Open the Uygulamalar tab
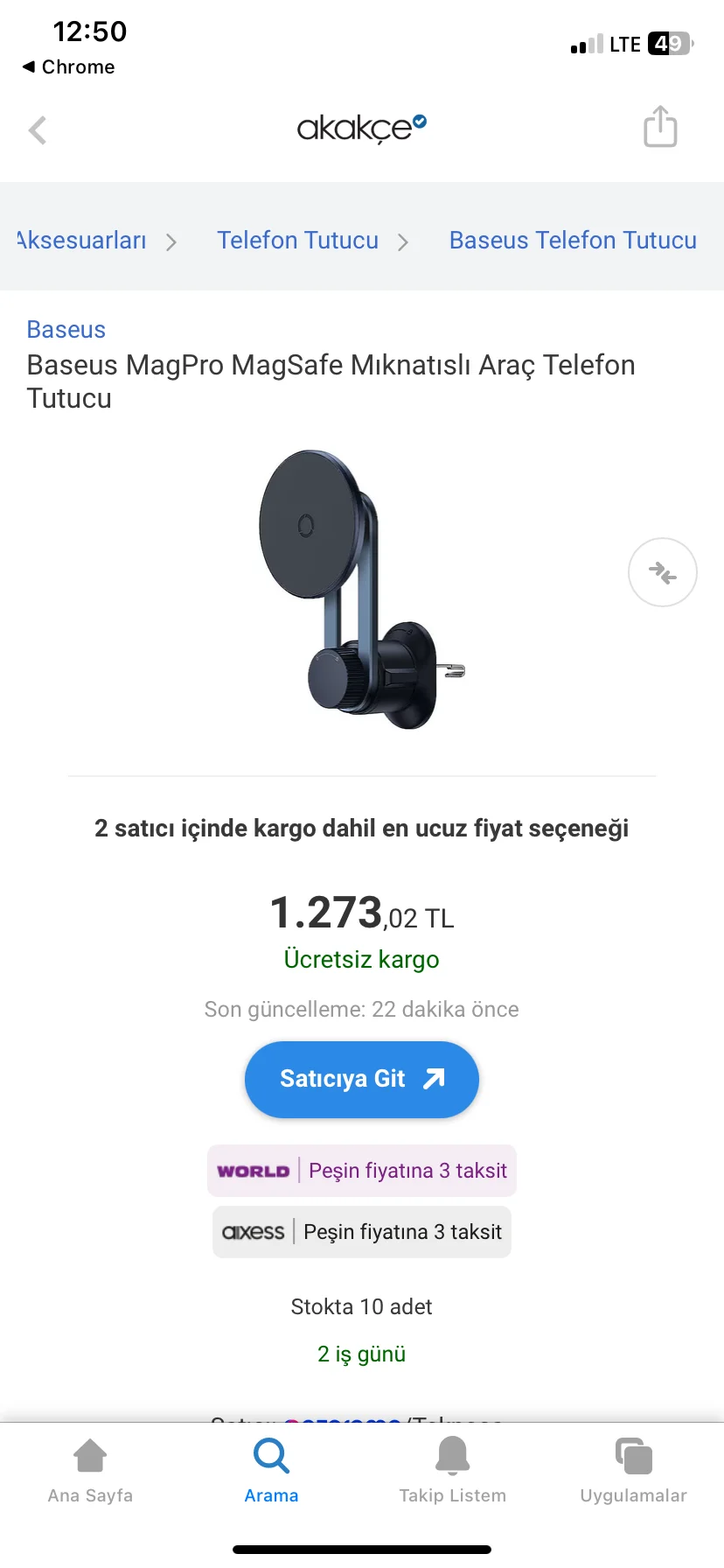Viewport: 724px width, 1568px height. pos(633,1470)
